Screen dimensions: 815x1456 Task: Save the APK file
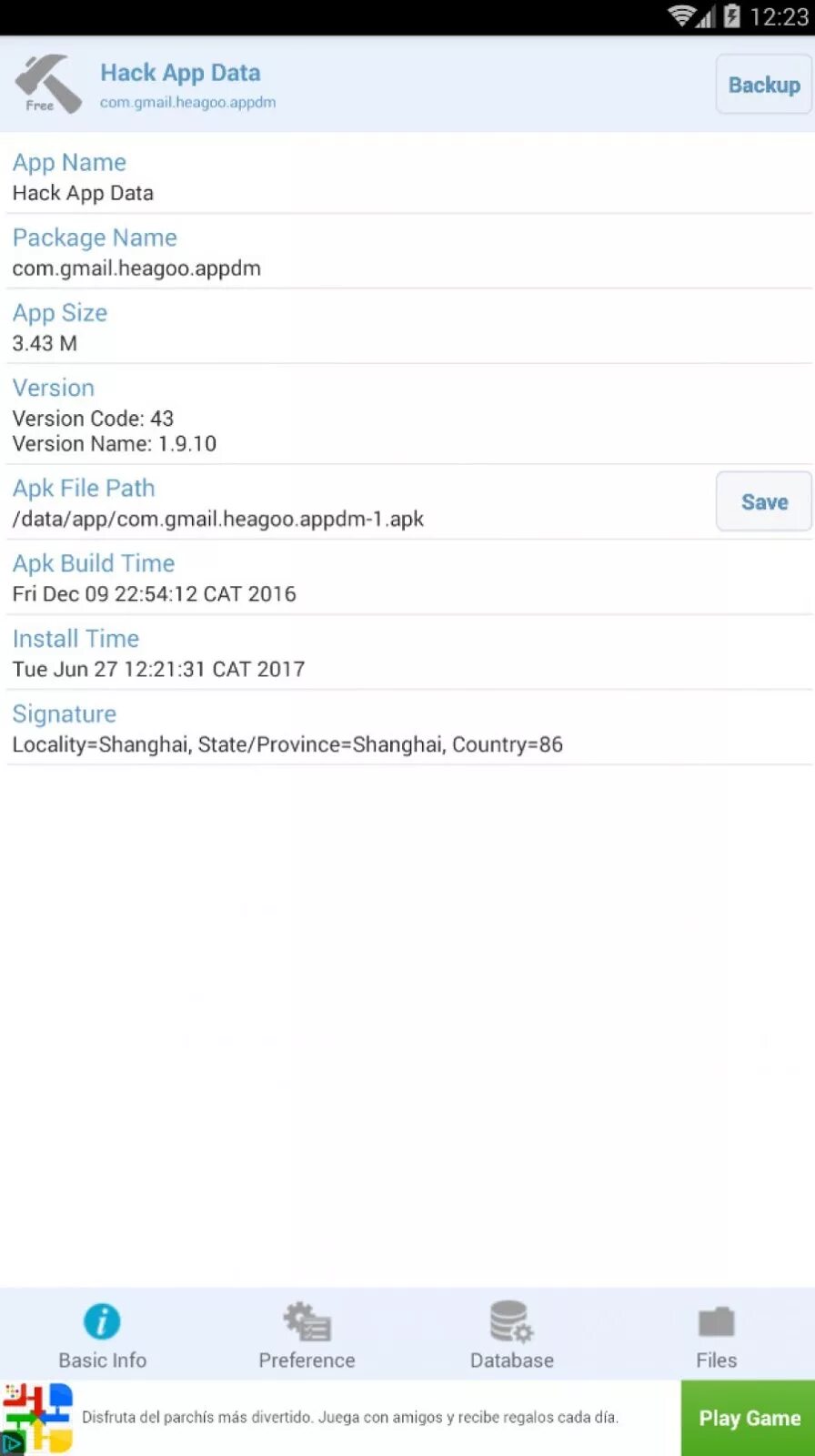point(764,501)
